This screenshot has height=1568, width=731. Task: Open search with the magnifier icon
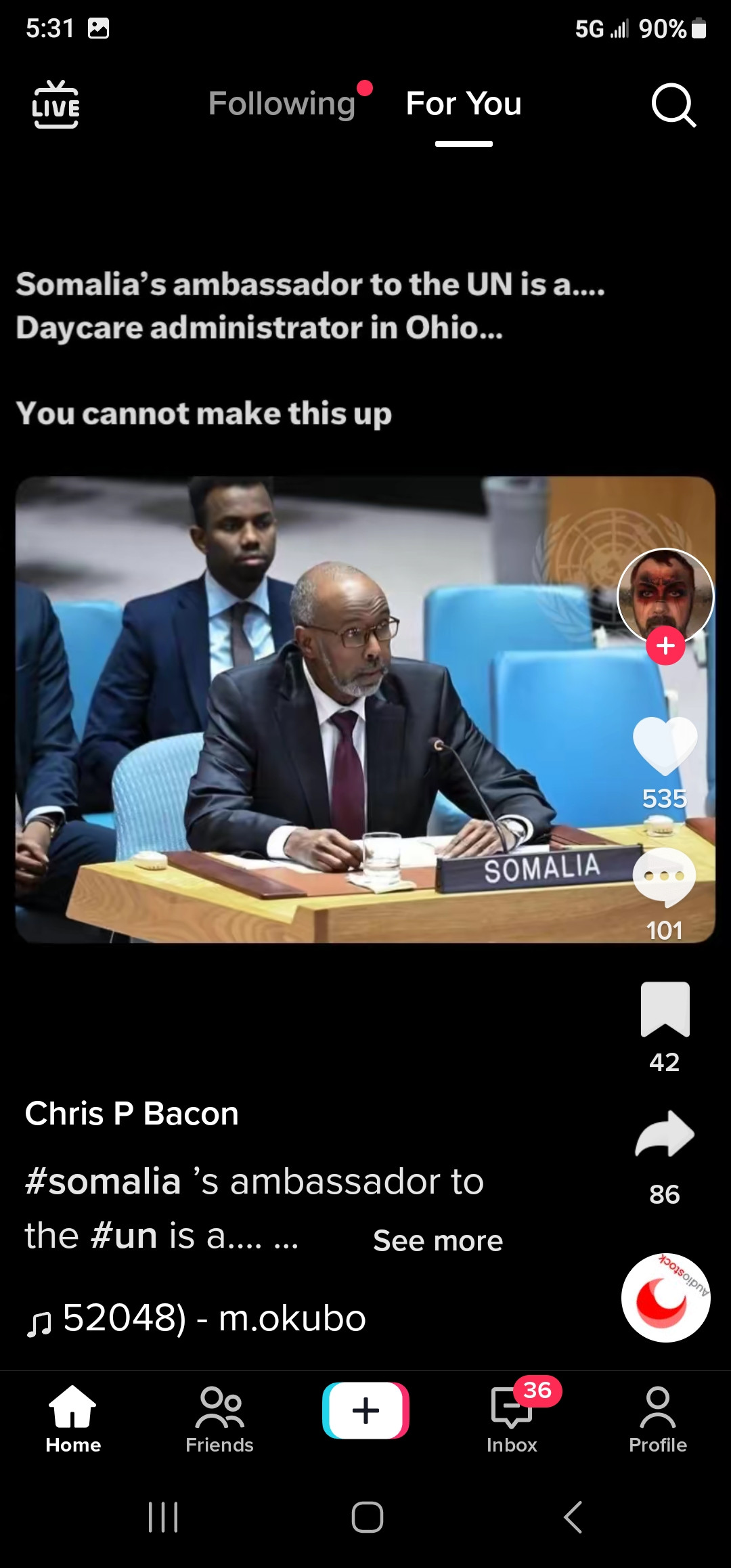(x=673, y=105)
